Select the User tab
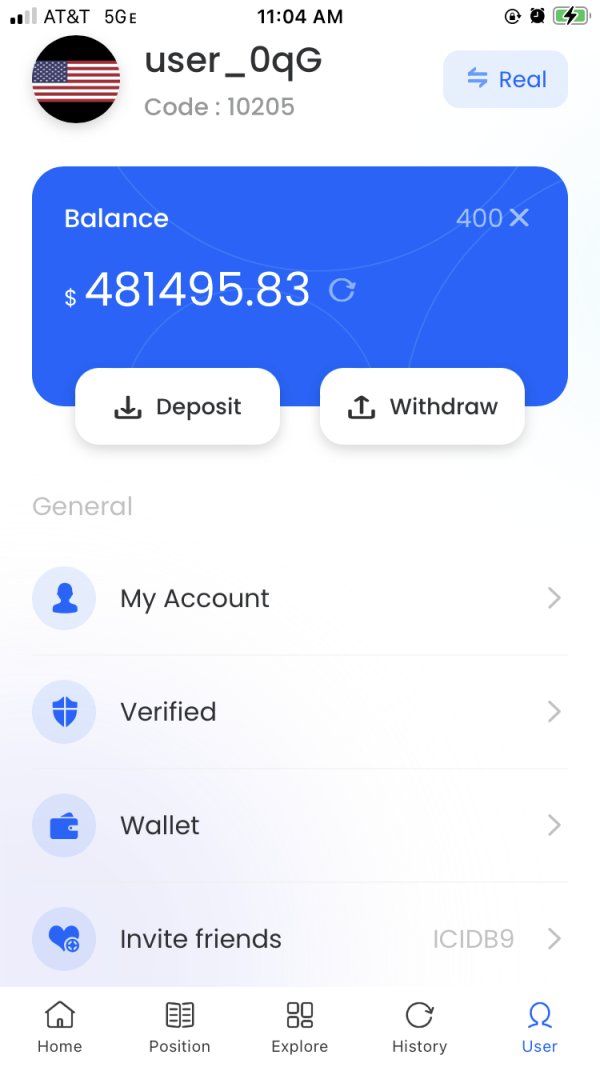Viewport: 600px width, 1067px height. point(539,1028)
